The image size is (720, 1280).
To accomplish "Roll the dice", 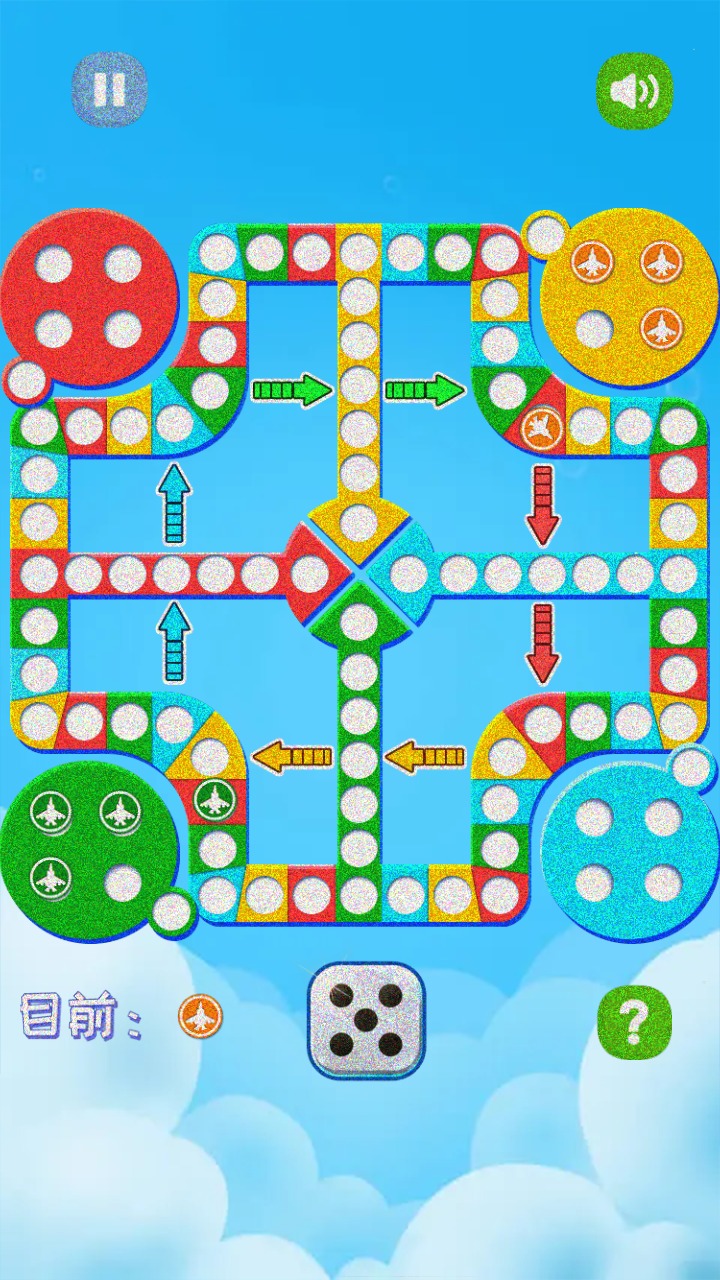I will (366, 1020).
